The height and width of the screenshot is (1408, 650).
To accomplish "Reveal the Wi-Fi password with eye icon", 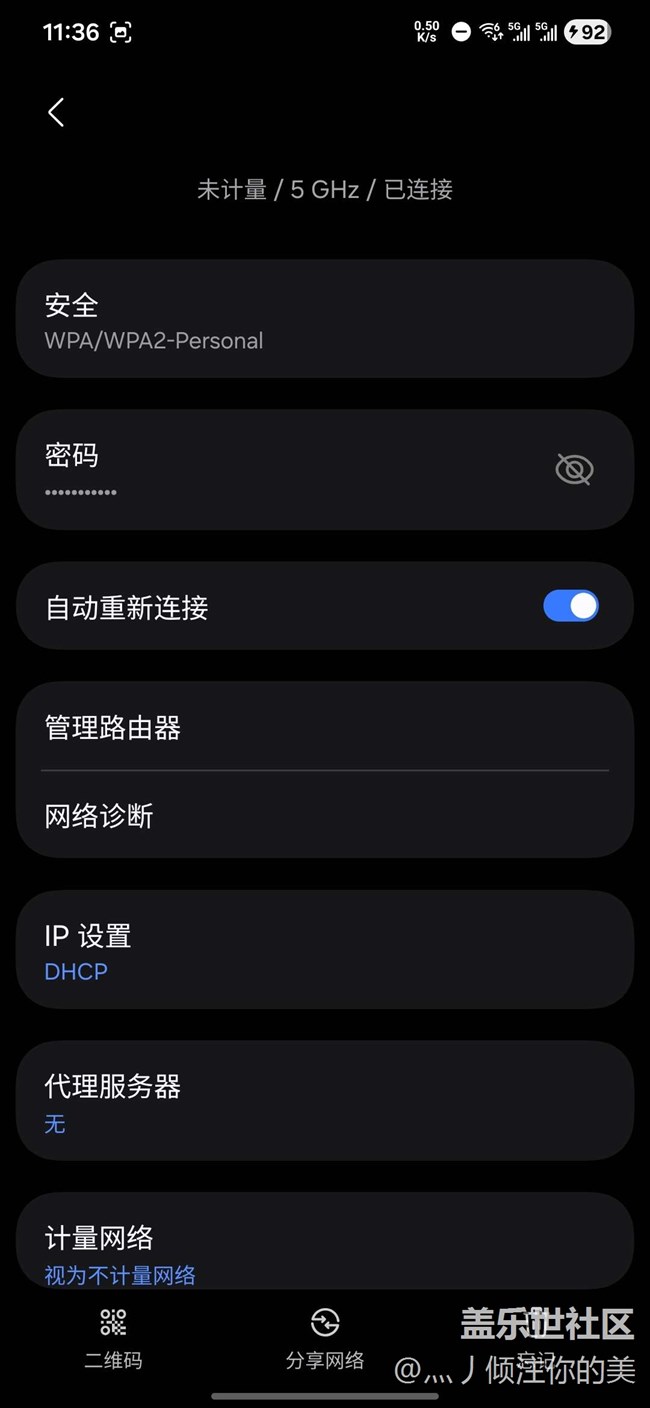I will pos(574,469).
